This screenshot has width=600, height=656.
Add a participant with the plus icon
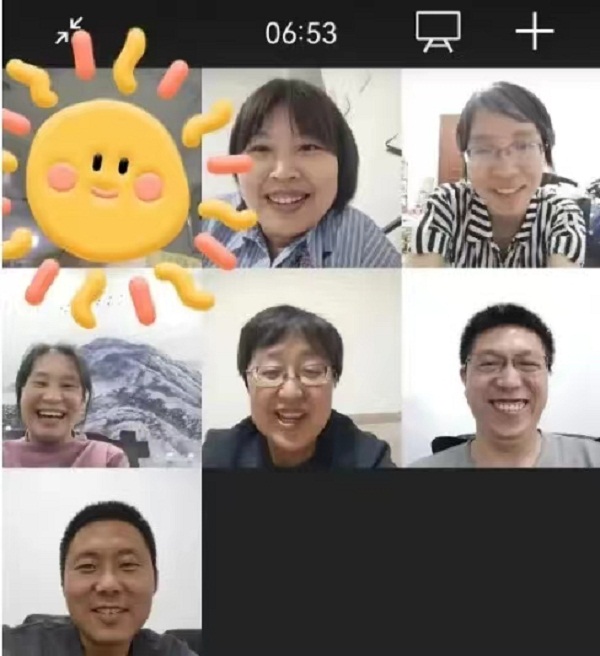(x=534, y=32)
